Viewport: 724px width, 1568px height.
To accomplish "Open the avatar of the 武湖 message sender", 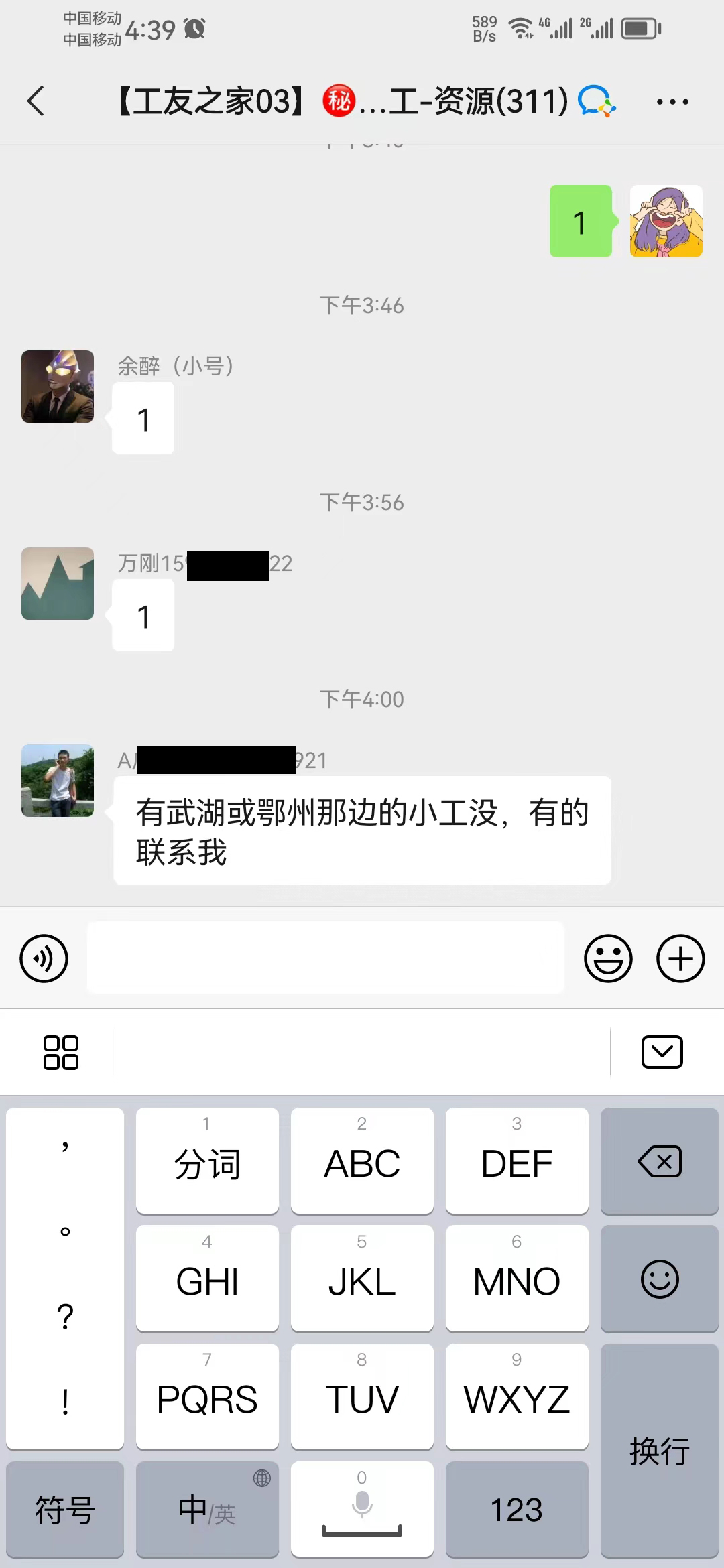I will coord(58,781).
